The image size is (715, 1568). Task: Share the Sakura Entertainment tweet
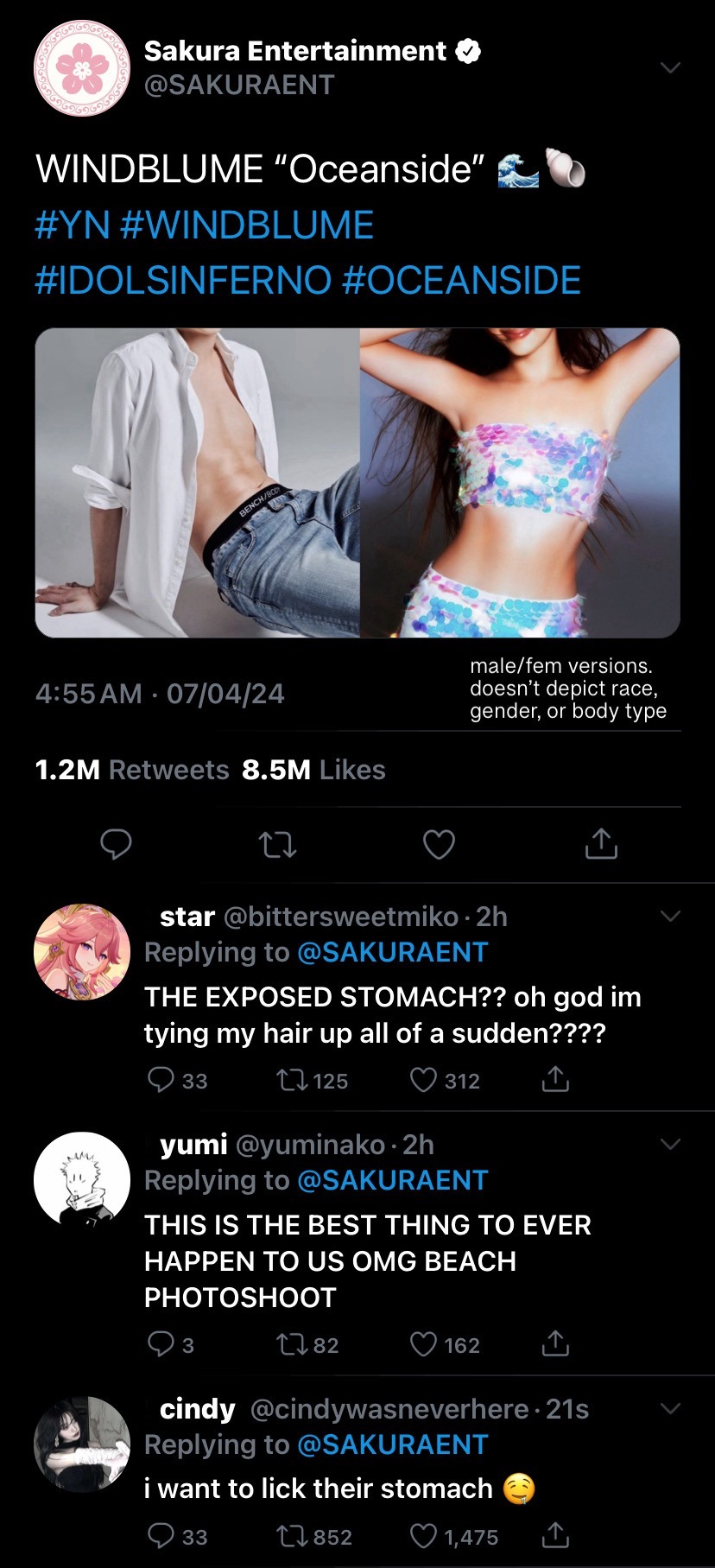click(601, 844)
